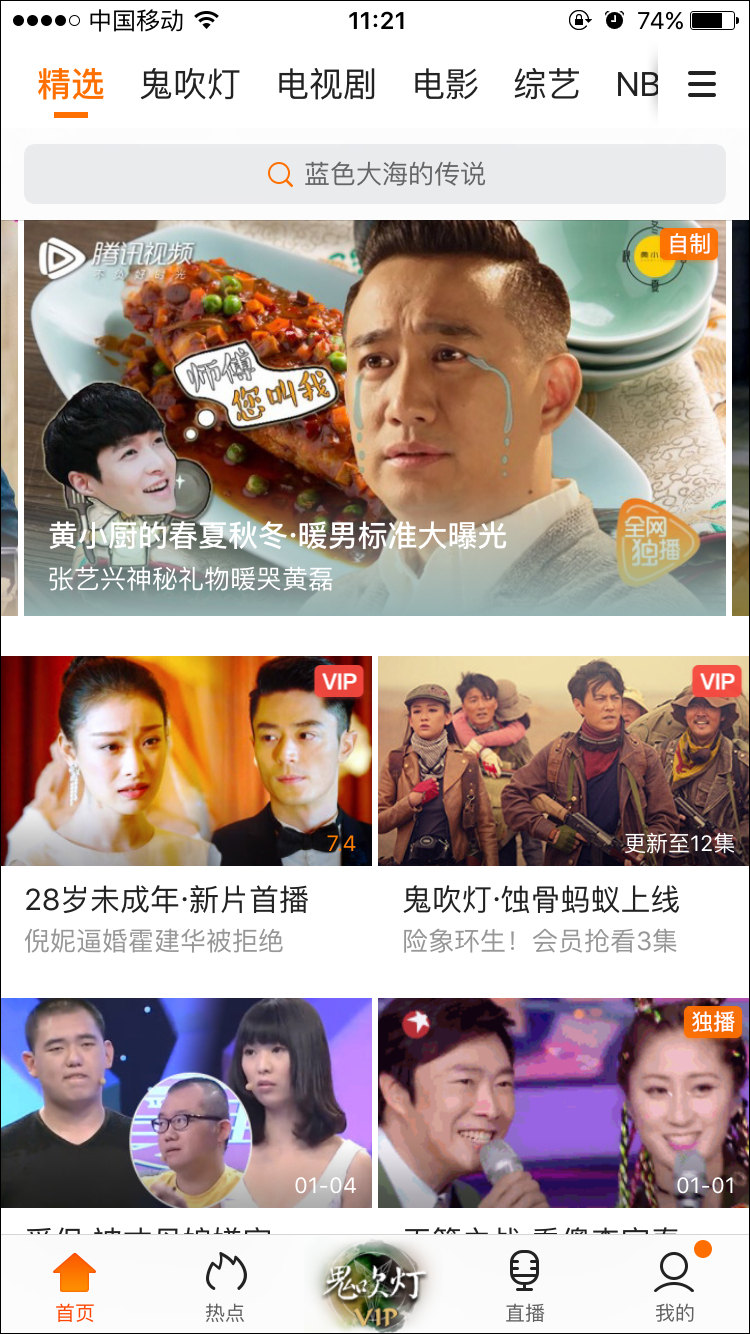Viewport: 750px width, 1334px height.
Task: Switch to the 鬼吹灯 top tab
Action: 190,85
